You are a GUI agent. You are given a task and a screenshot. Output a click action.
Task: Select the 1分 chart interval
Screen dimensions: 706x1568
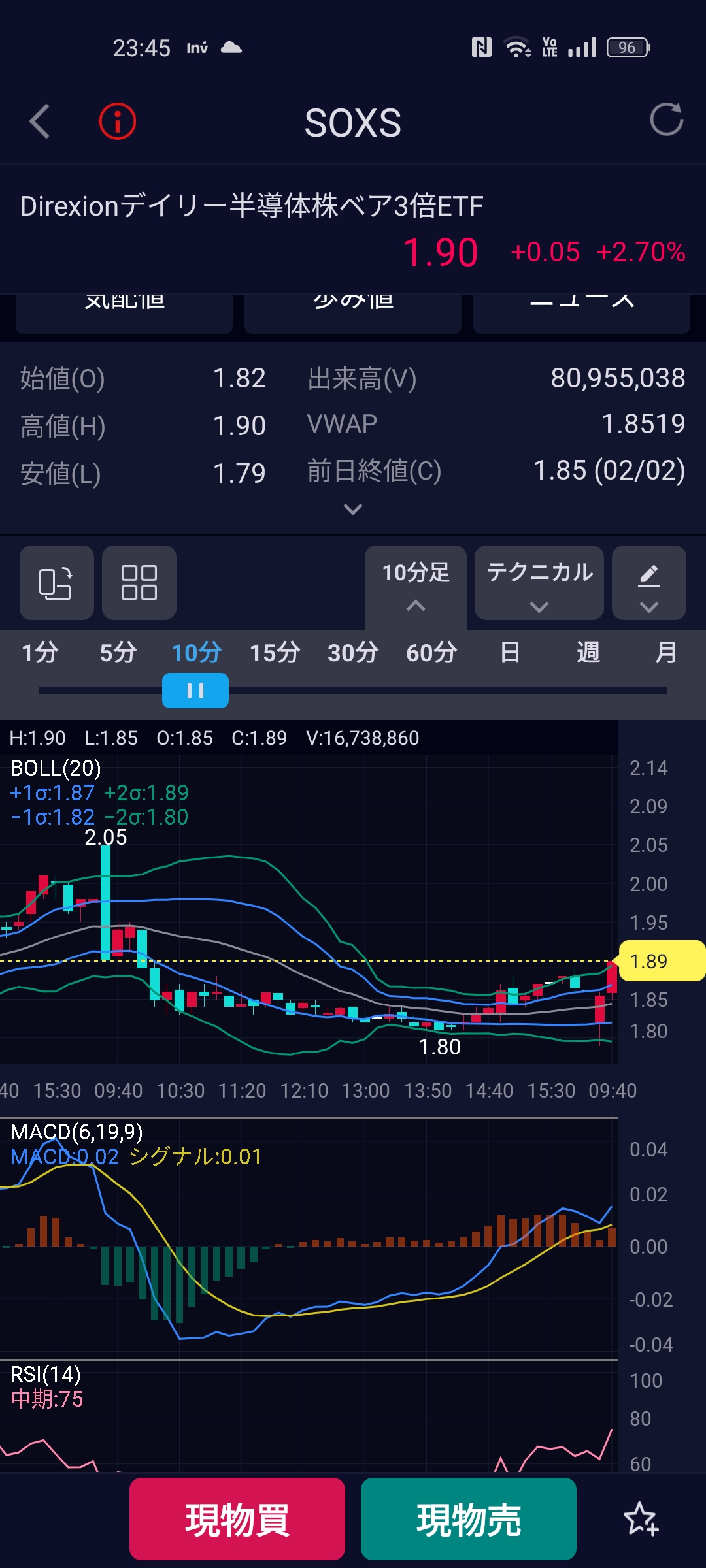[x=40, y=653]
